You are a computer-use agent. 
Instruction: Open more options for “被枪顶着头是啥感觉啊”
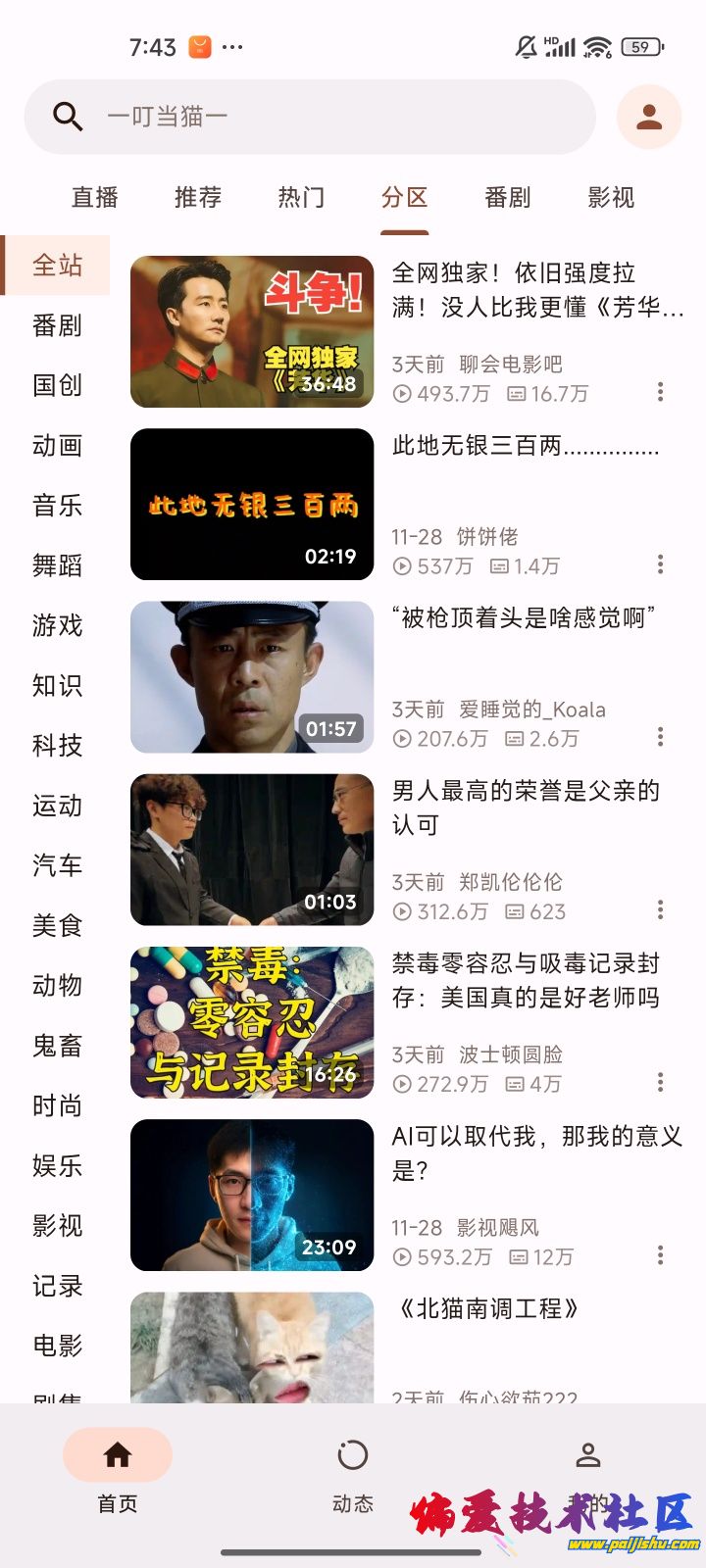pos(660,737)
